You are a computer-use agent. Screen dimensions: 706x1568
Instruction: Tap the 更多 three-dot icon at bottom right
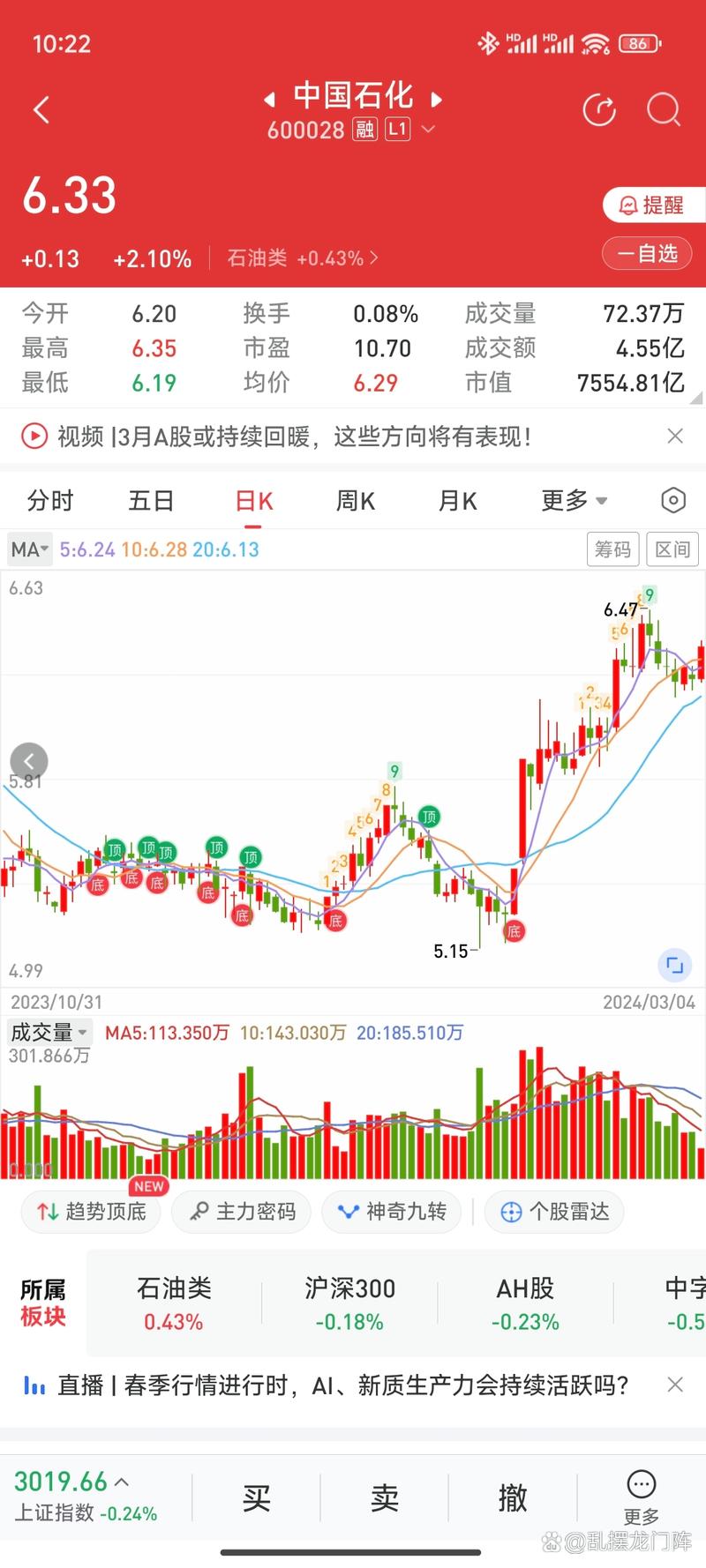coord(640,1490)
